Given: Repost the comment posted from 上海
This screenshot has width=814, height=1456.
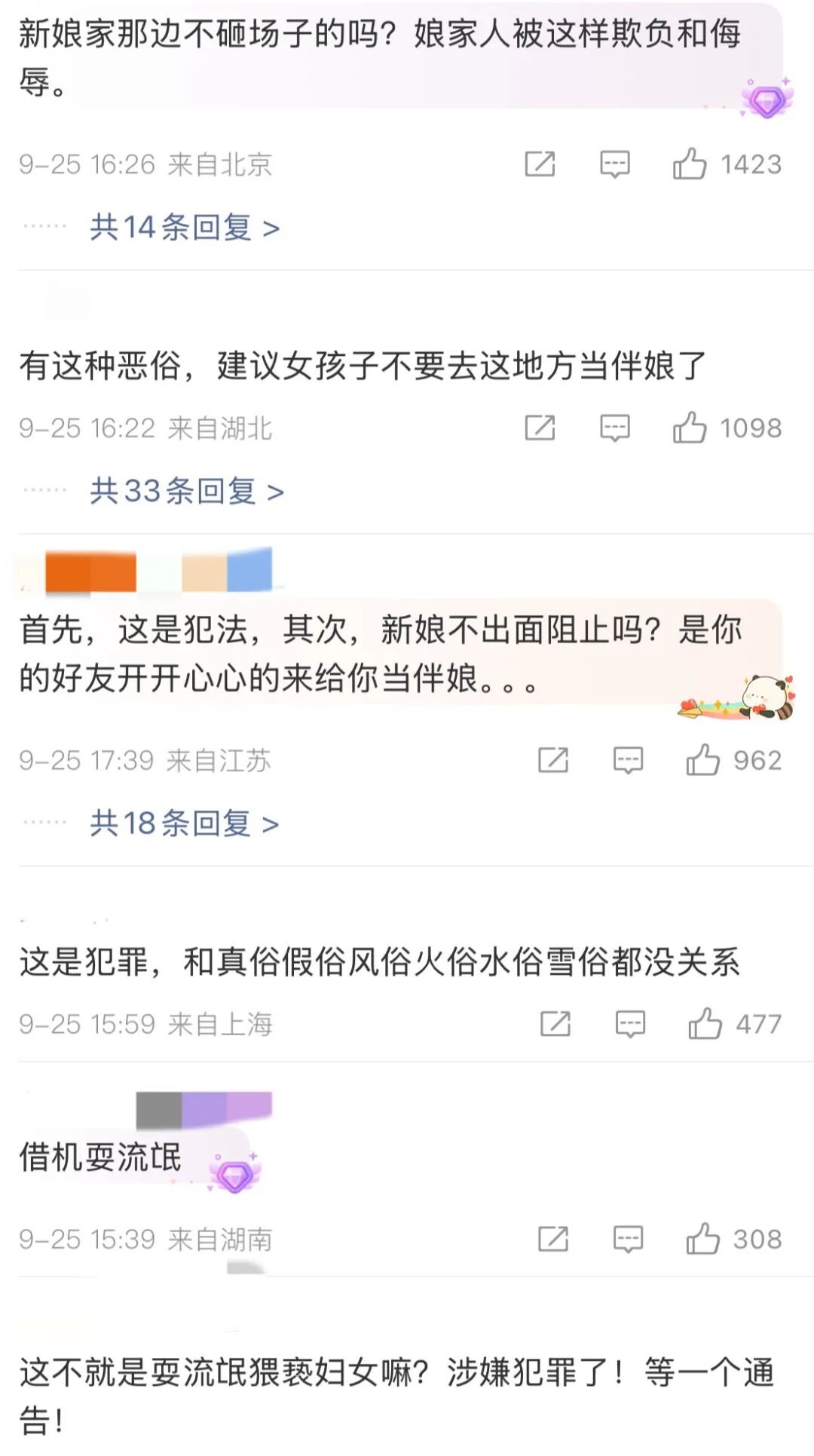Looking at the screenshot, I should pos(555,1024).
